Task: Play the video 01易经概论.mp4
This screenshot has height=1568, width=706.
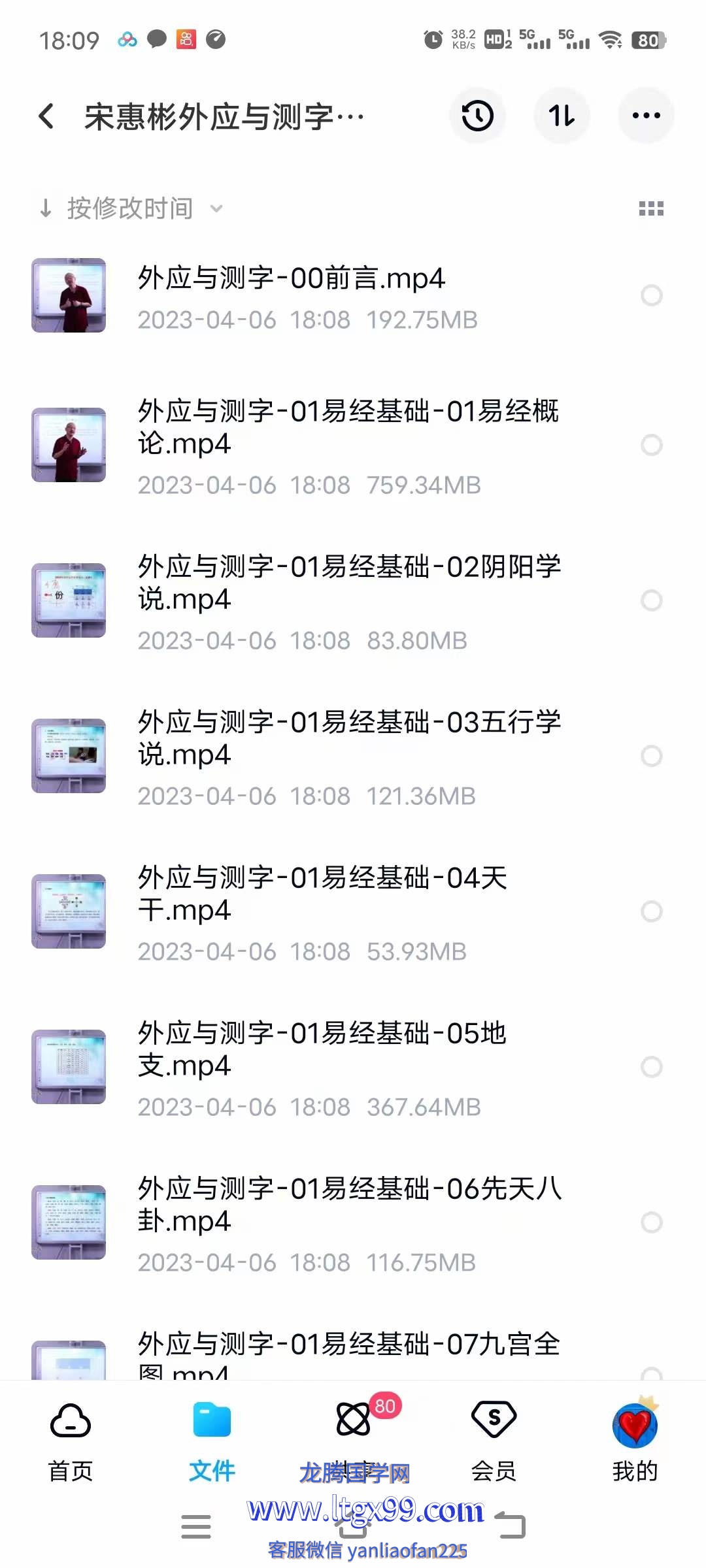Action: coord(348,427)
